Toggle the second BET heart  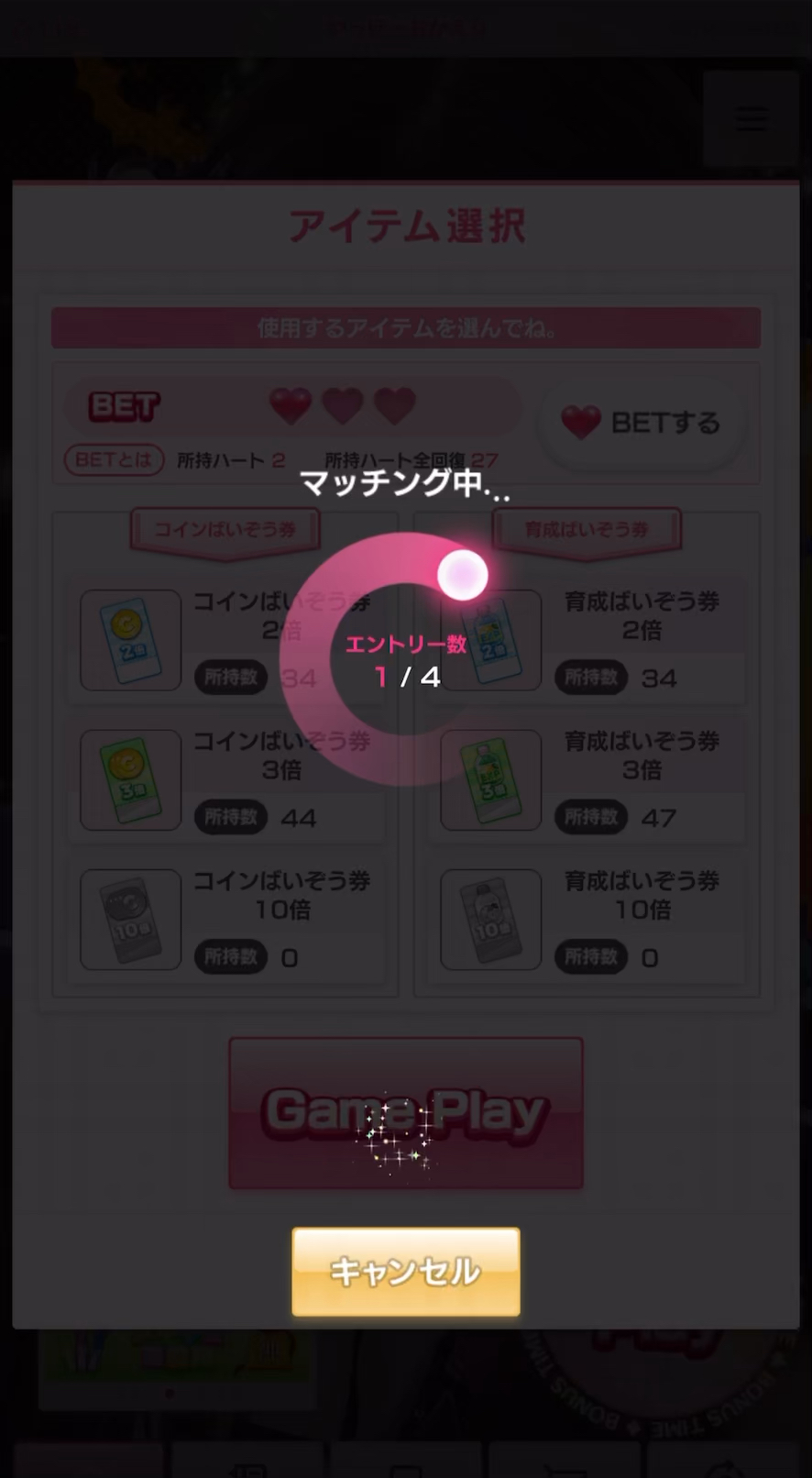tap(343, 406)
